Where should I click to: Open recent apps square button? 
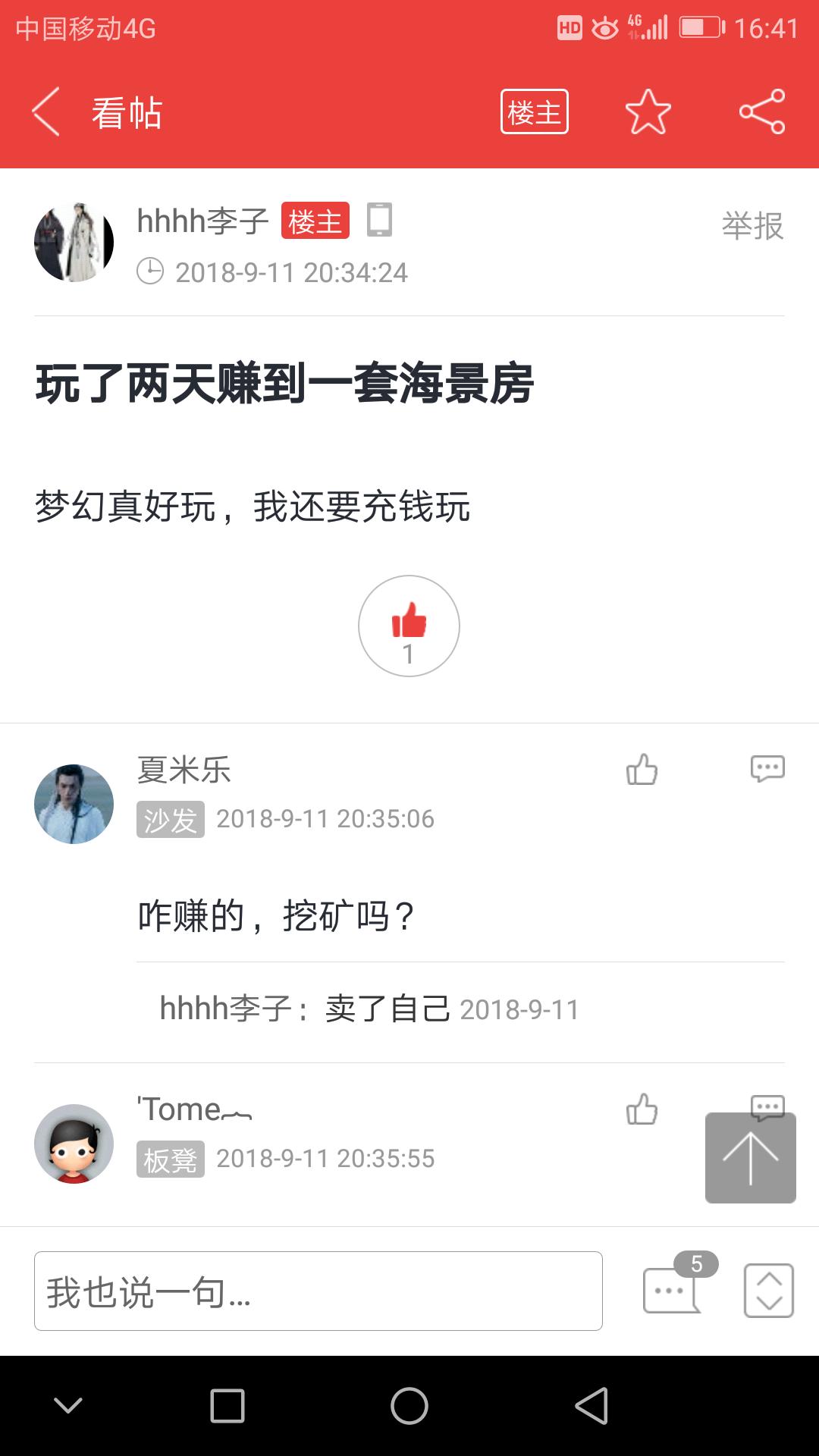point(227,1406)
